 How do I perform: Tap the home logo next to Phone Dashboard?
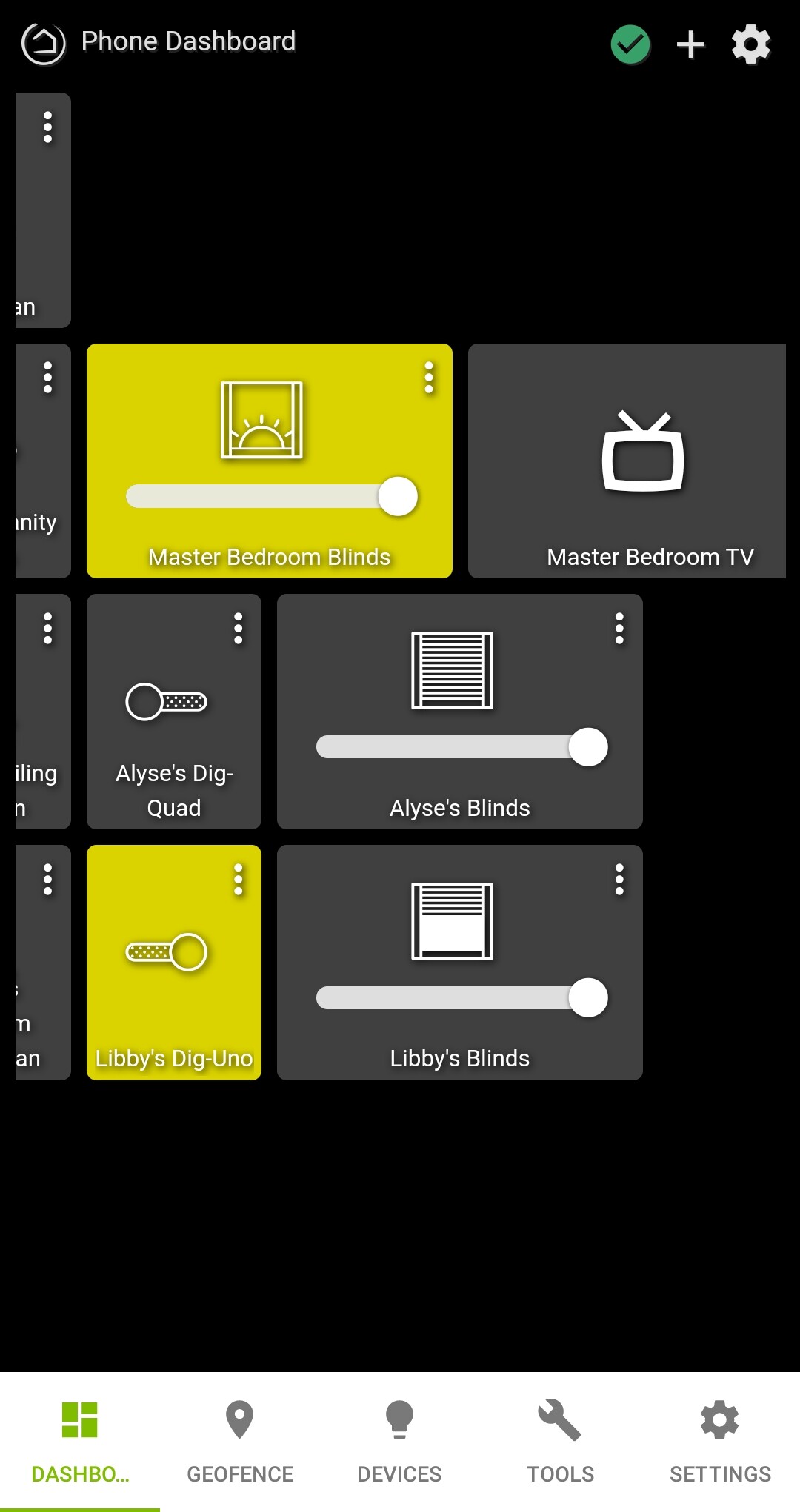pos(44,44)
